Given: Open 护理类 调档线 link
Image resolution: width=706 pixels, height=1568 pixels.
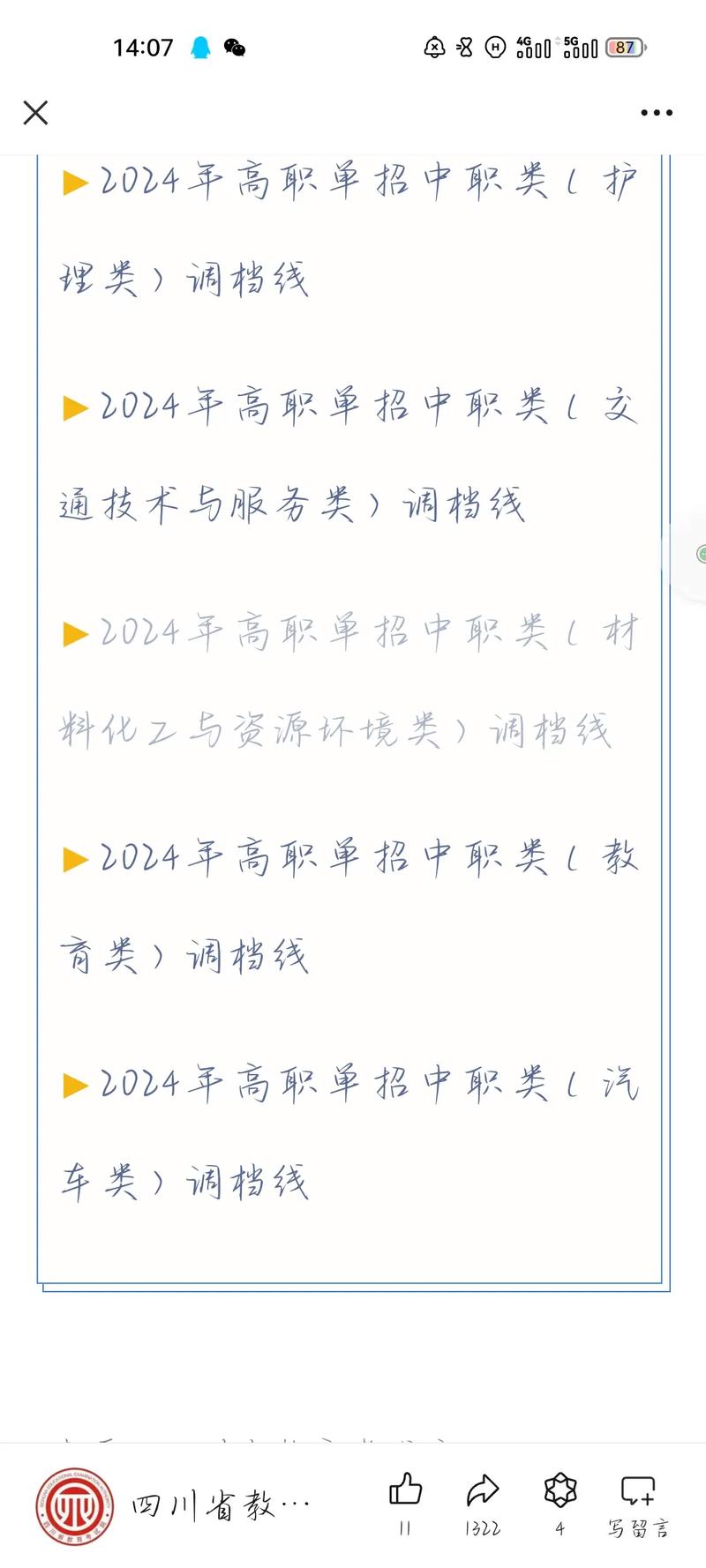Looking at the screenshot, I should pyautogui.click(x=349, y=231).
